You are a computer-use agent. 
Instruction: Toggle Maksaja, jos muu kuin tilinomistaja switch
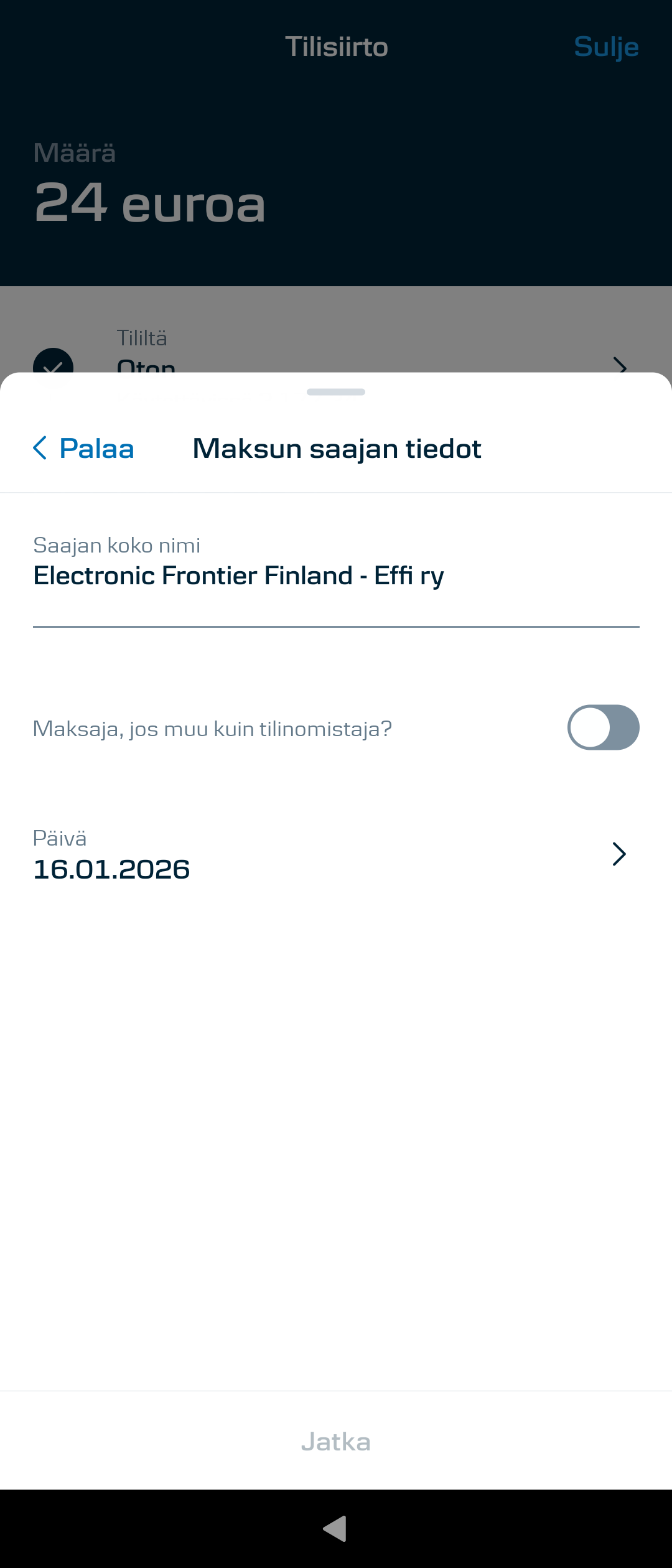point(602,727)
